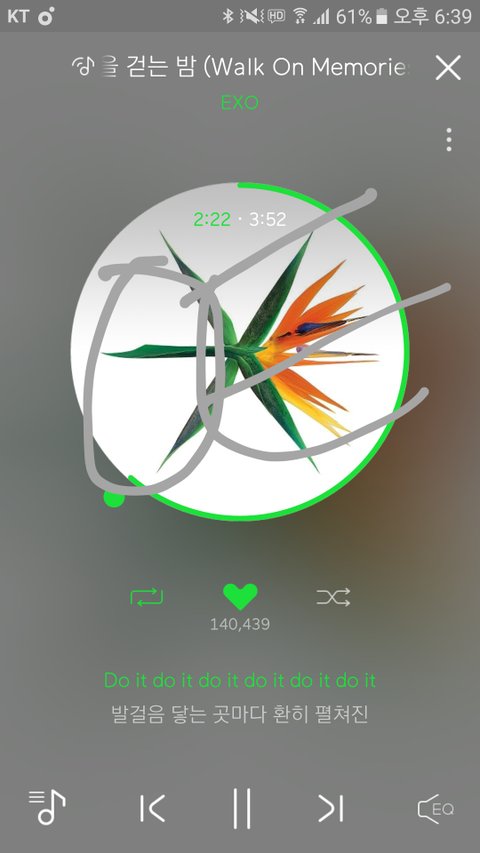Skip to the previous track
The width and height of the screenshot is (480, 853).
pos(152,808)
